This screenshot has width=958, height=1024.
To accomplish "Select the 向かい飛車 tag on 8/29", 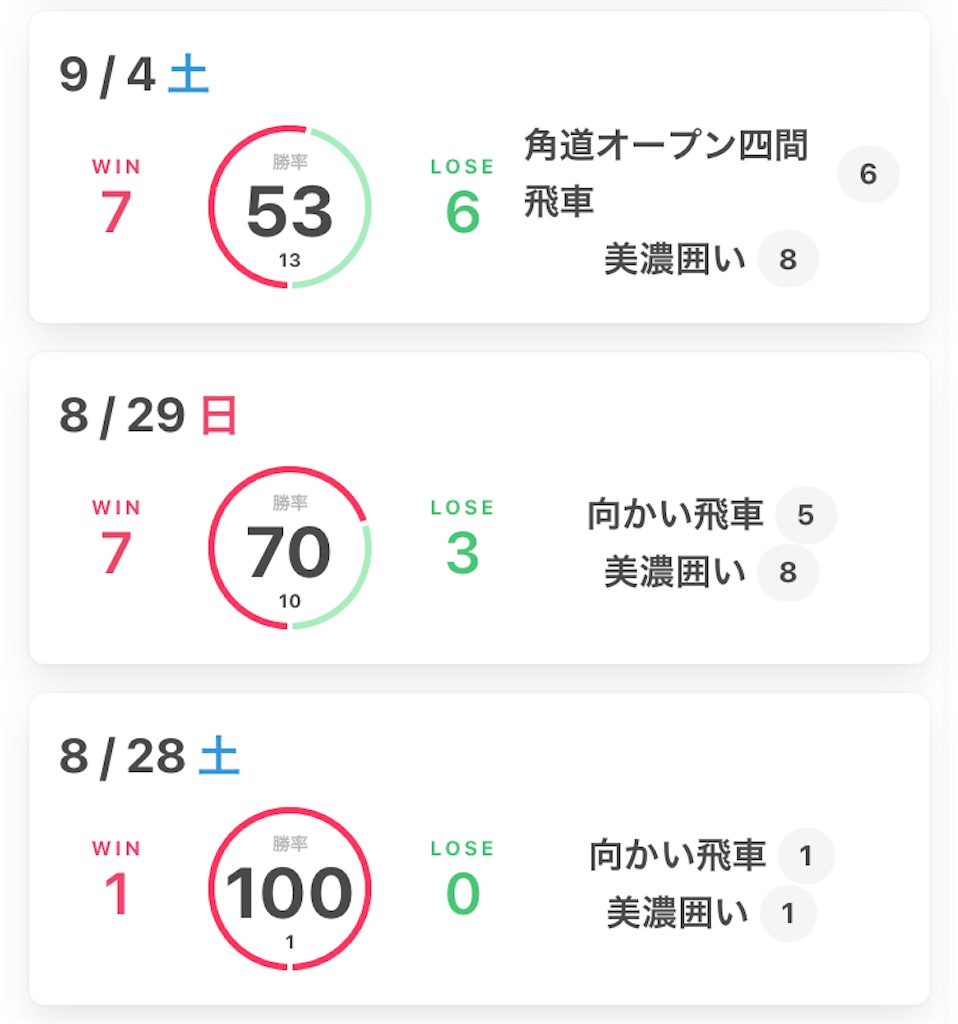I will tap(676, 515).
